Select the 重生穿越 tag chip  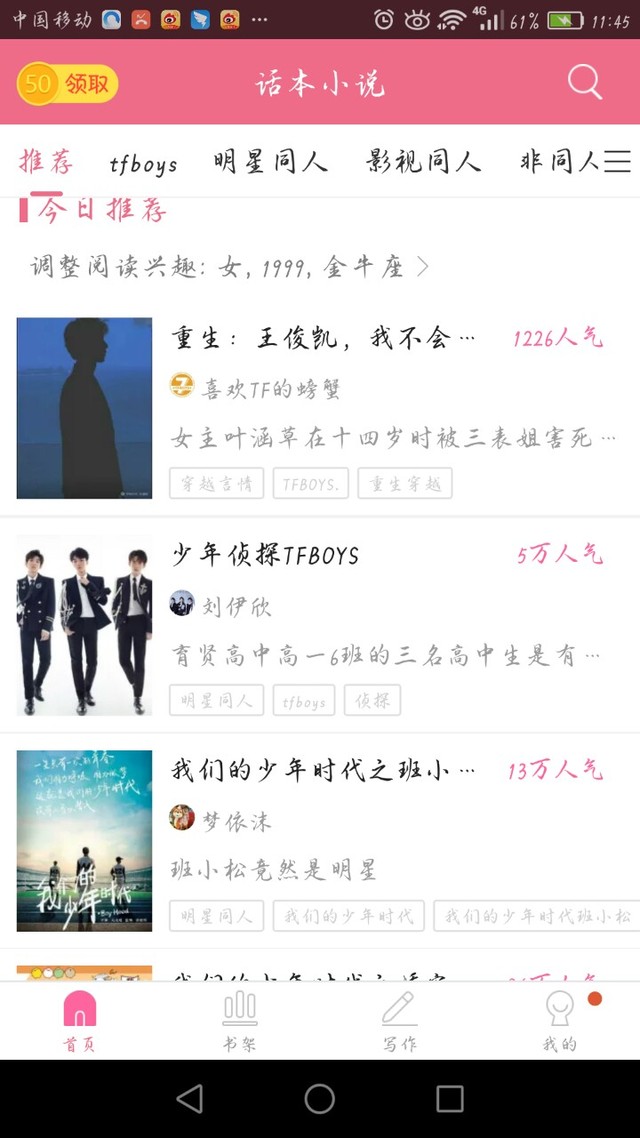click(x=404, y=484)
